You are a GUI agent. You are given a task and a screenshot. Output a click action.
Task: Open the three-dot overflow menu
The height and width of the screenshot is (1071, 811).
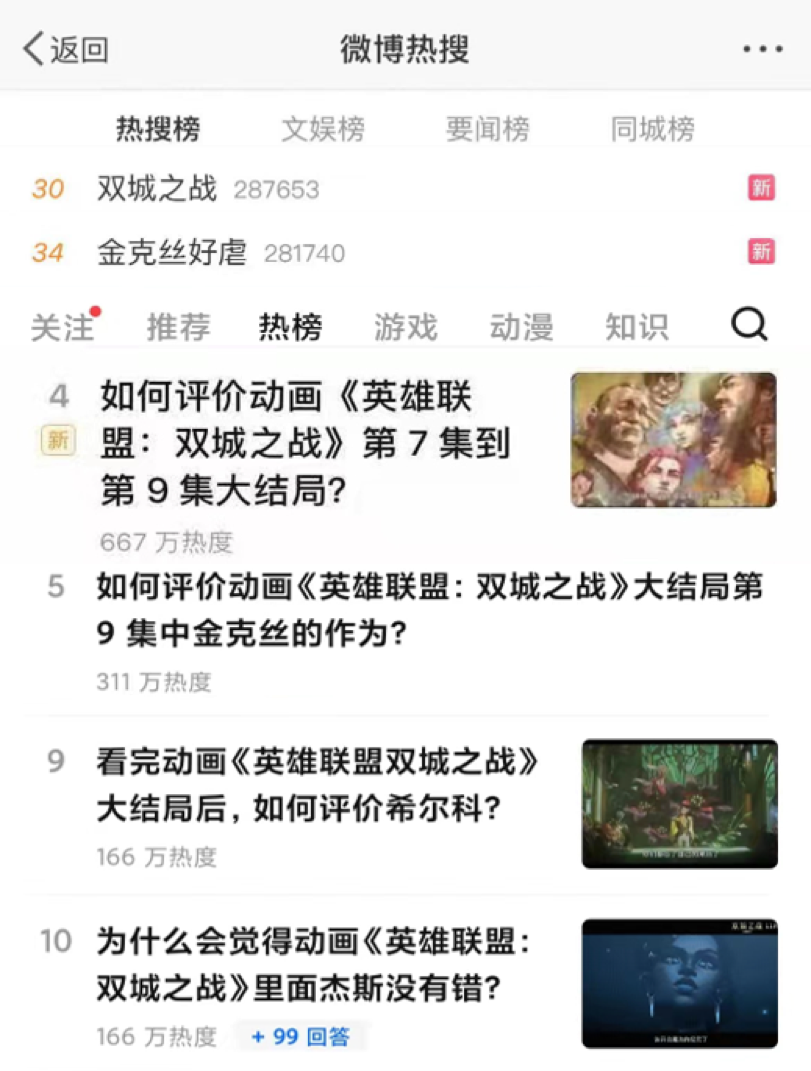761,49
